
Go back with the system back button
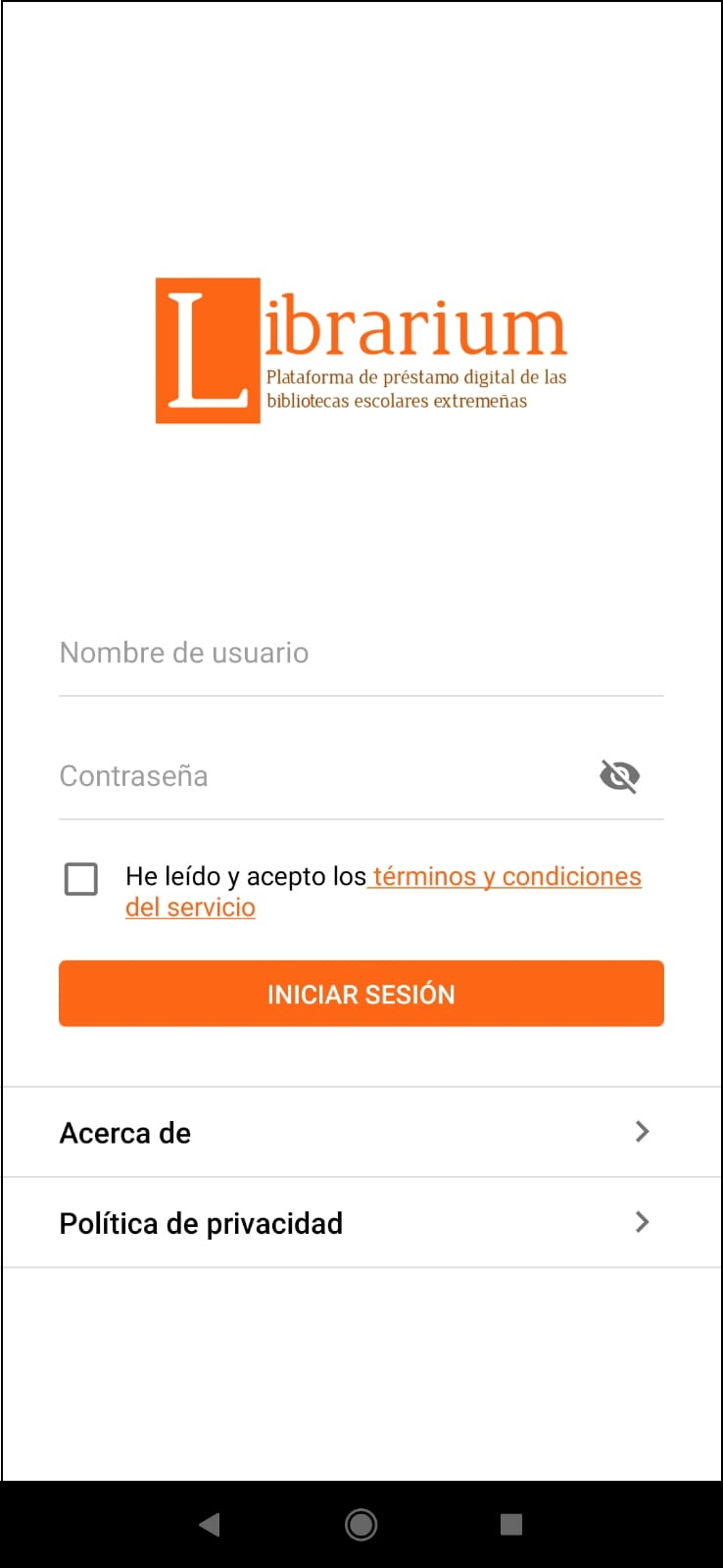click(210, 1524)
